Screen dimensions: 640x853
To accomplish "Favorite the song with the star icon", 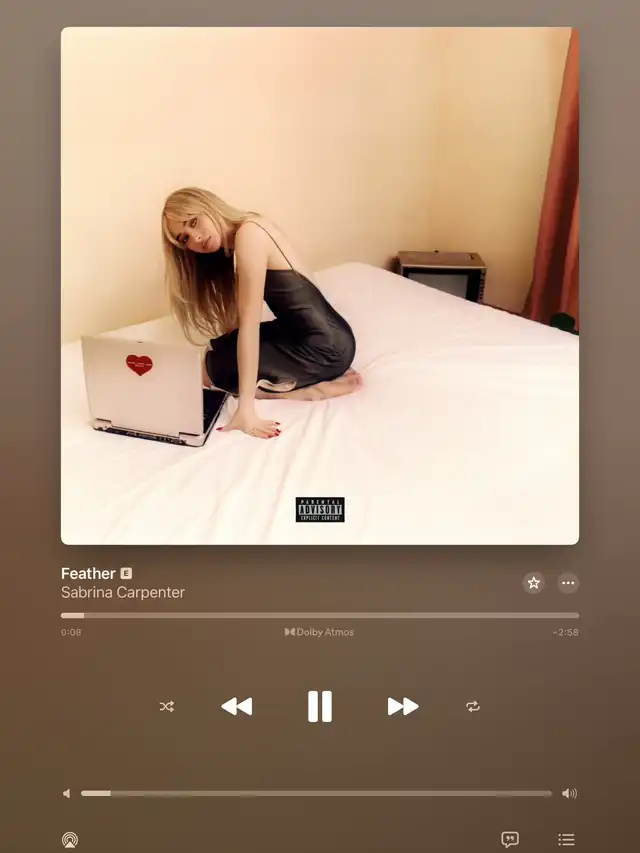I will point(534,583).
